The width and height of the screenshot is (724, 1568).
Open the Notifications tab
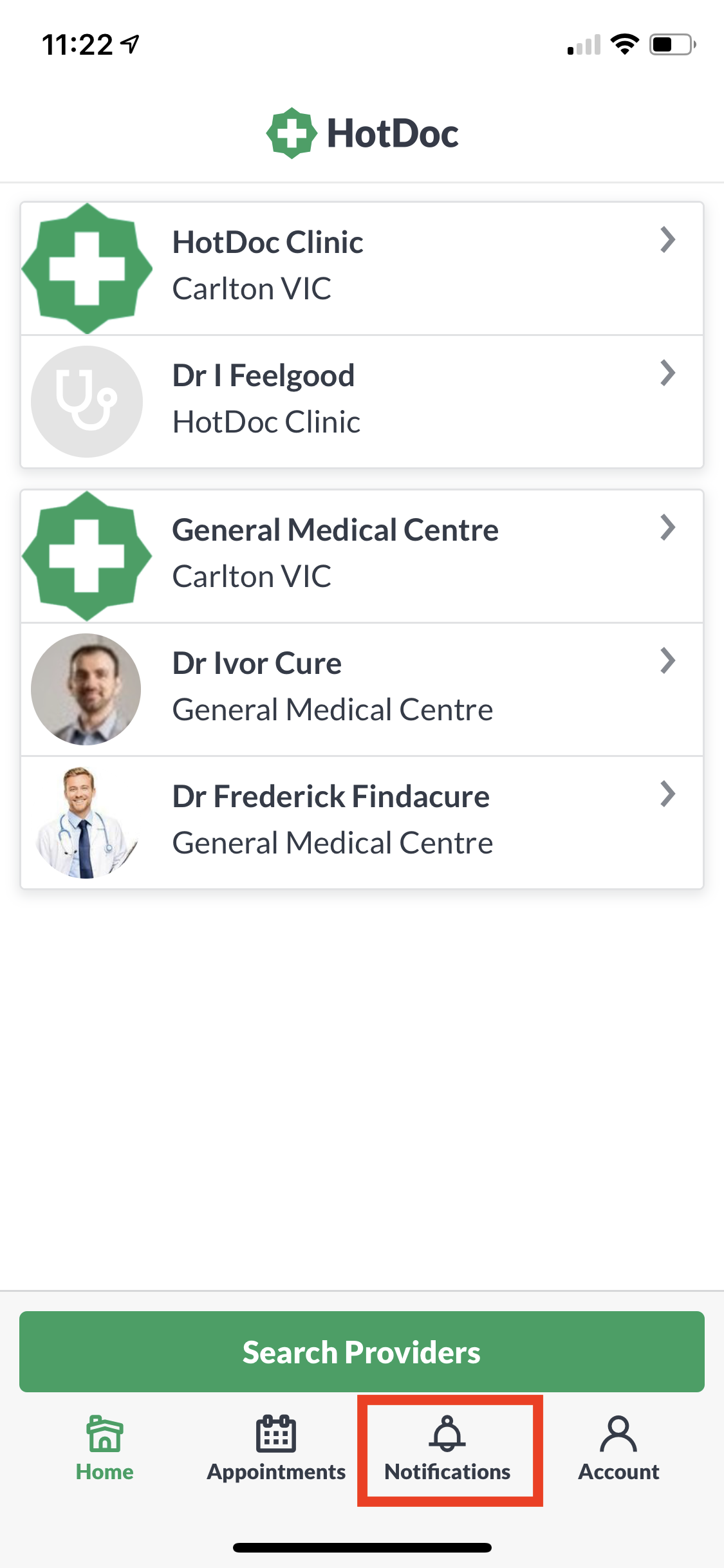coord(448,1449)
